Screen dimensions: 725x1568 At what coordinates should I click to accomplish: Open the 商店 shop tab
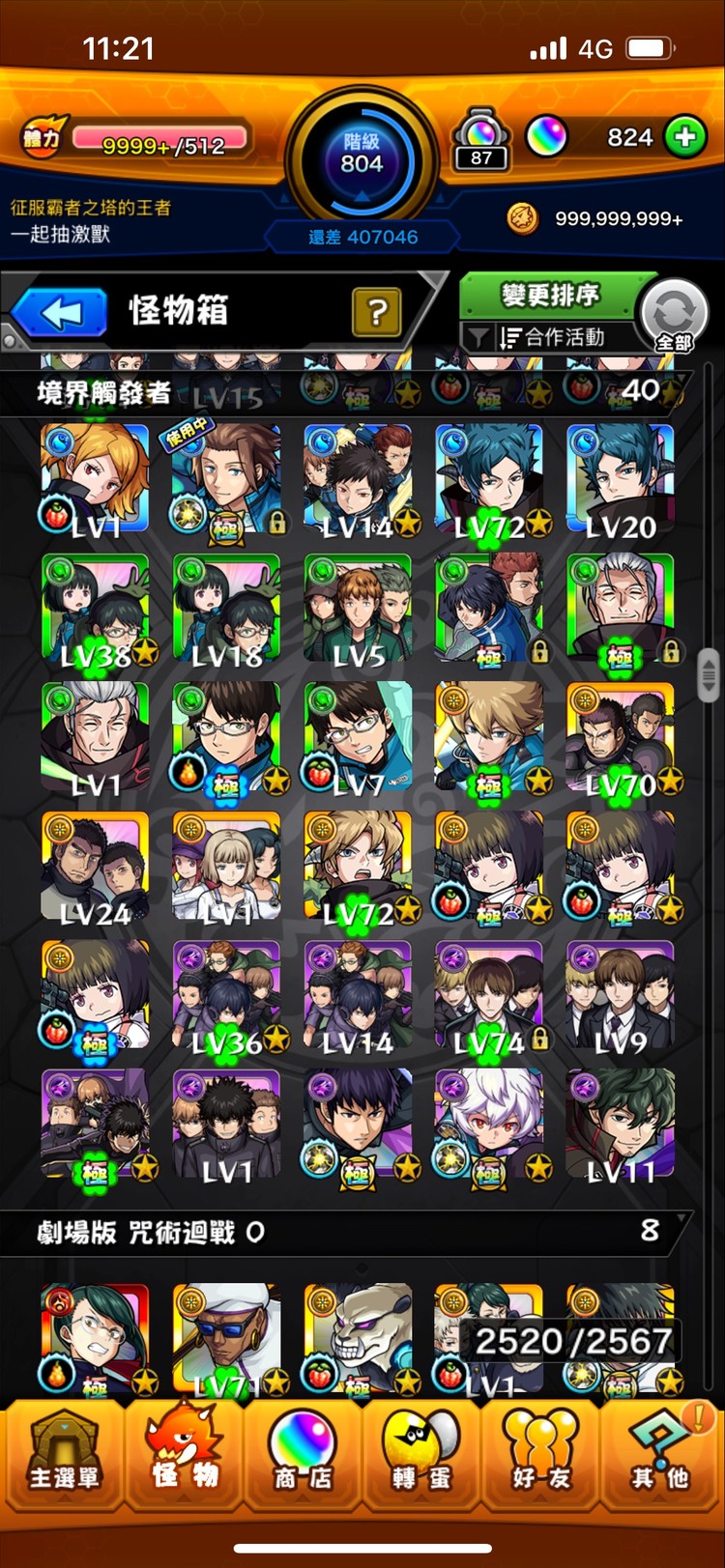point(303,1450)
